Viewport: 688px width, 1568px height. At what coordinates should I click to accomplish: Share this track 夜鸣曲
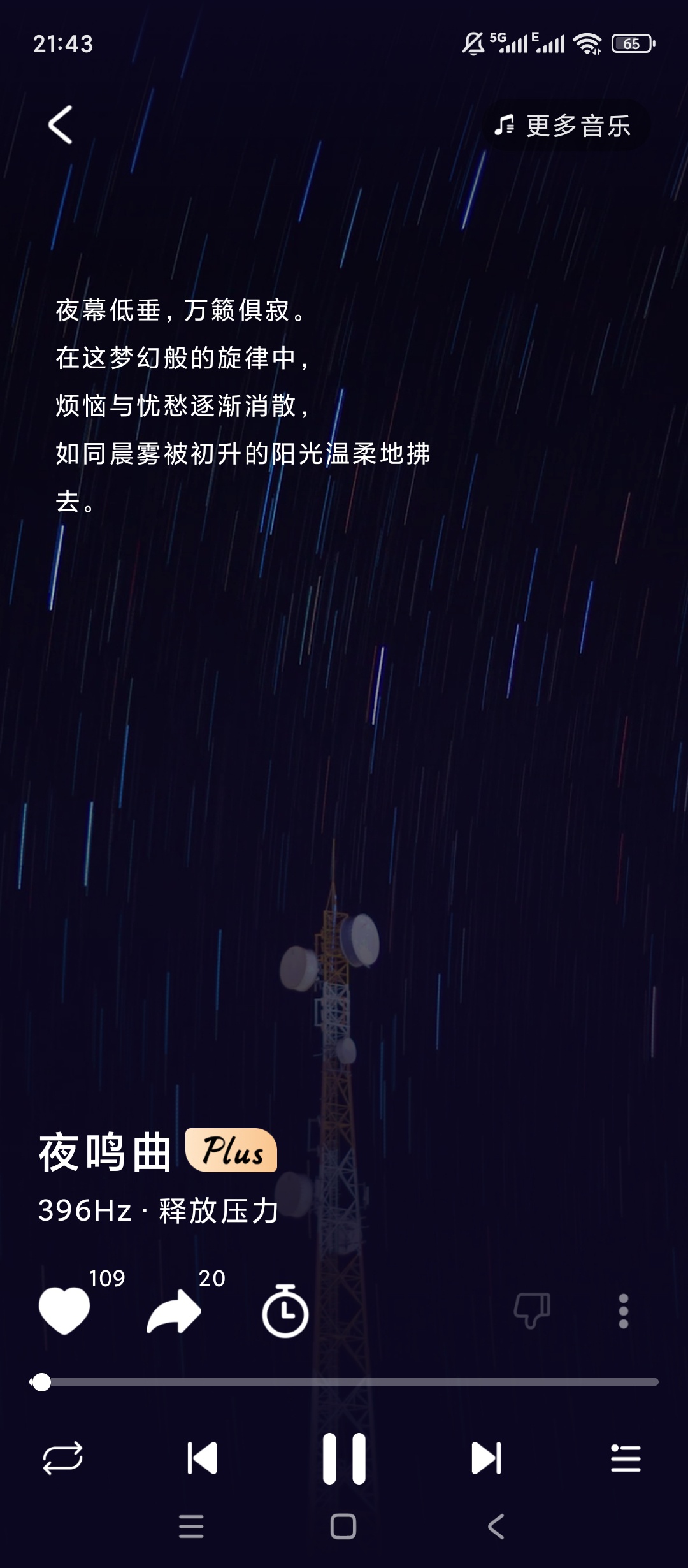pos(173,1311)
